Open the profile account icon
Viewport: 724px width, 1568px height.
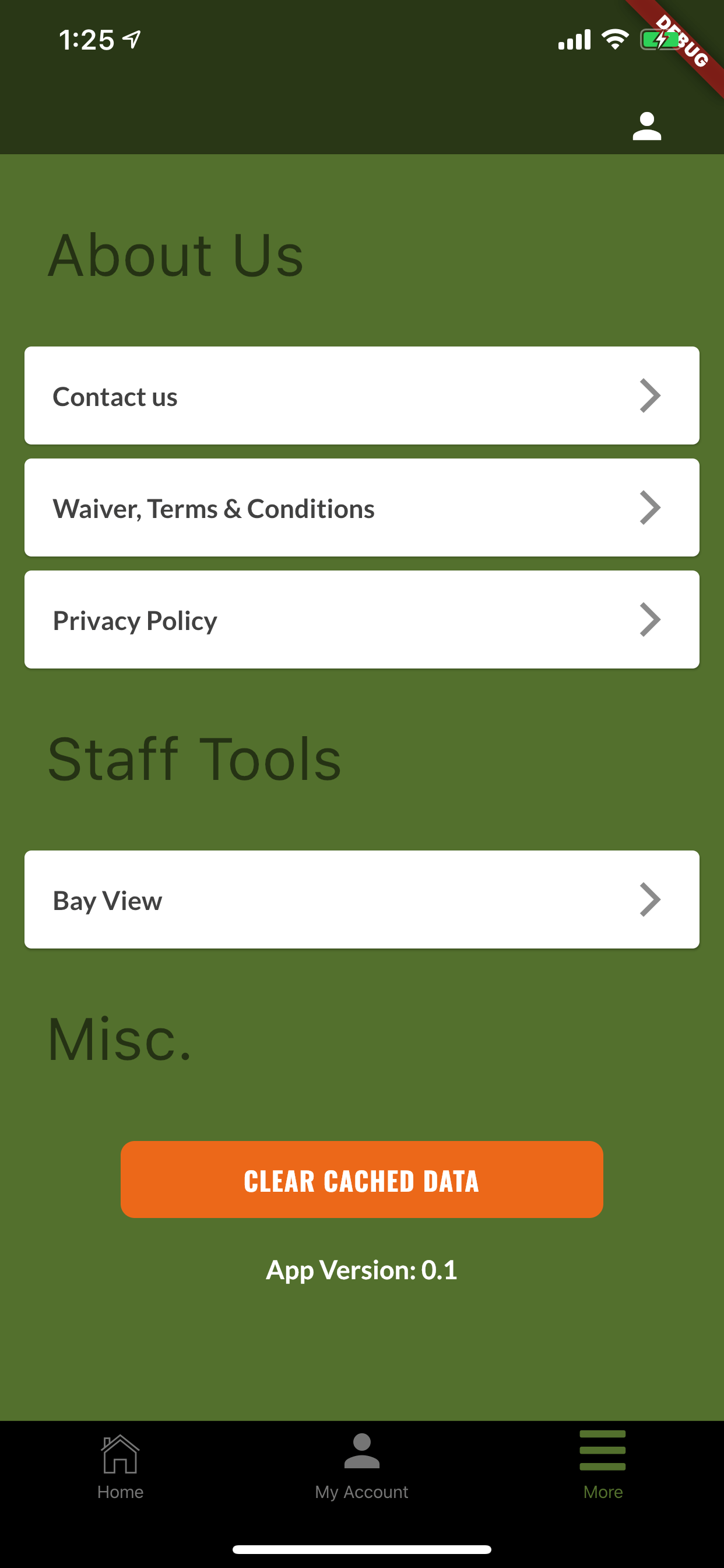coord(646,126)
